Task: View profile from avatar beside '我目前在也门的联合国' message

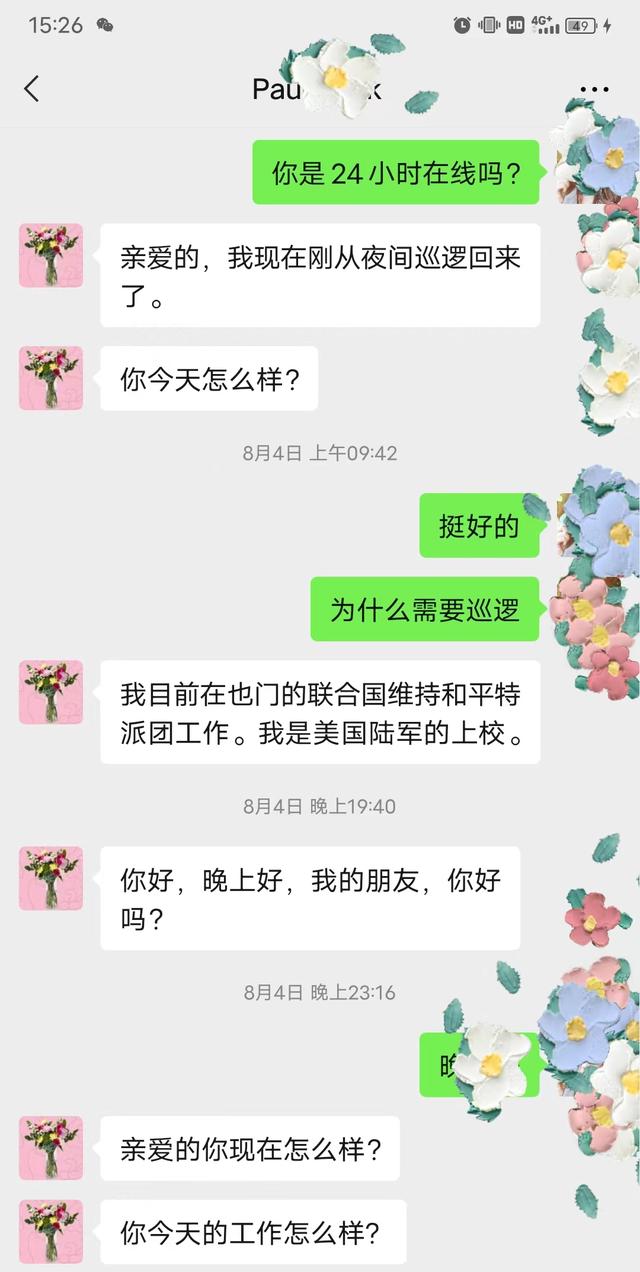Action: [x=51, y=692]
